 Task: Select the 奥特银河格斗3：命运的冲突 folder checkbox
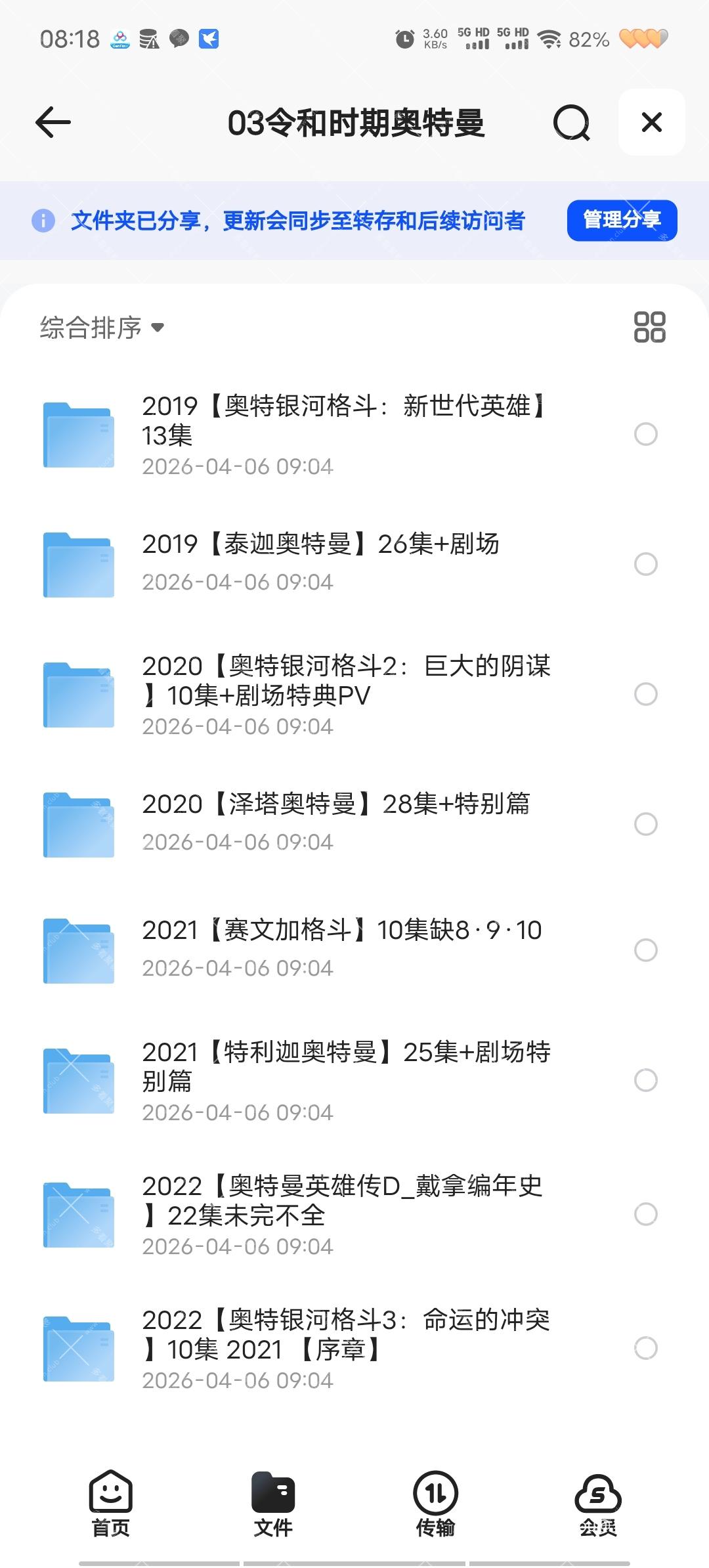646,1348
